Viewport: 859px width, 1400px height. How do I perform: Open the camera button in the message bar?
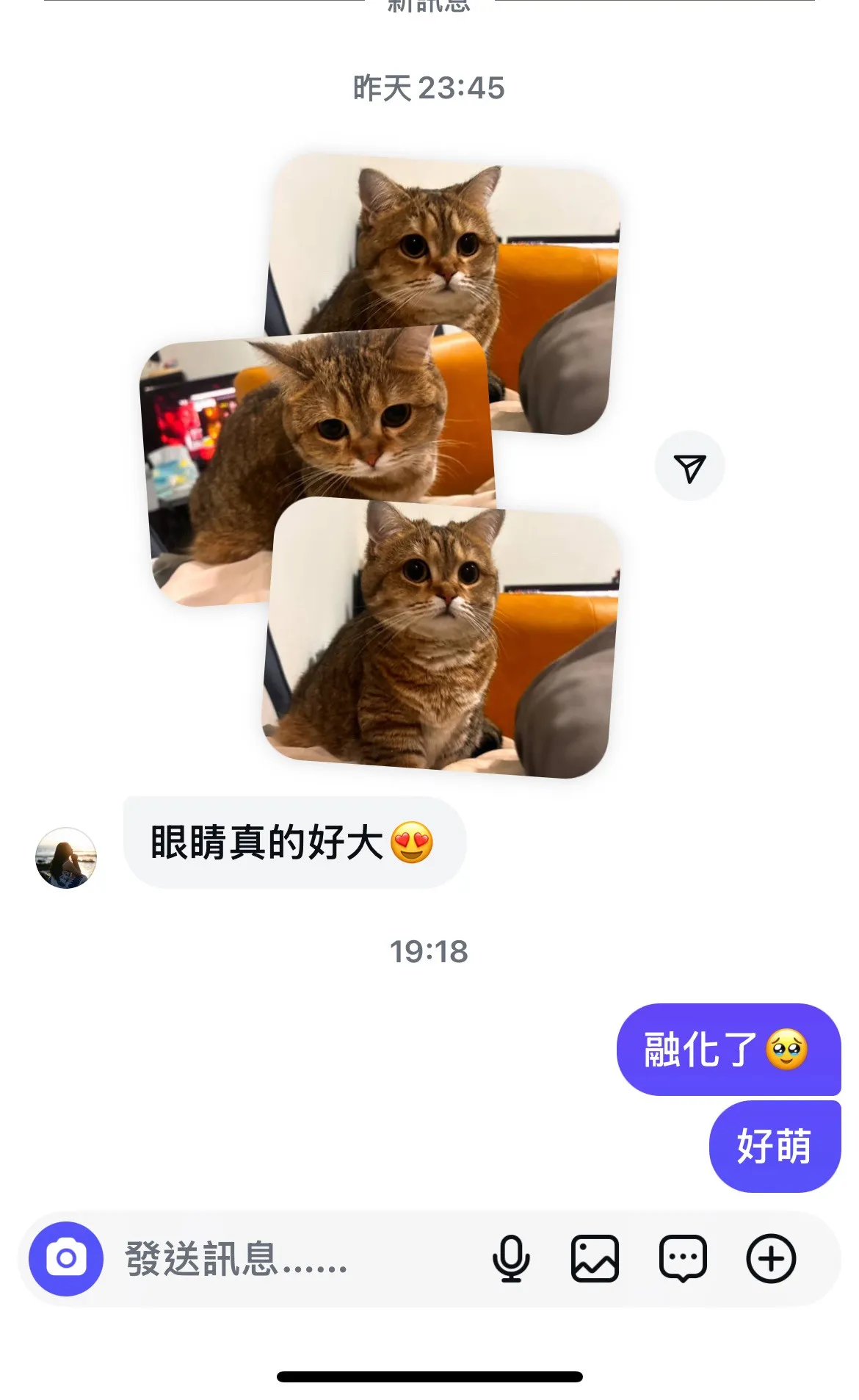(x=66, y=1259)
